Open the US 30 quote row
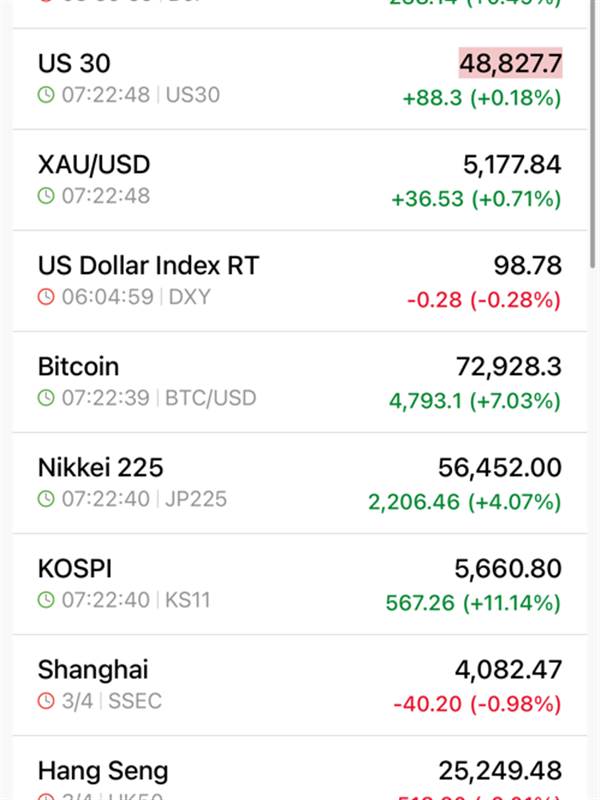The height and width of the screenshot is (800, 600). click(x=300, y=79)
